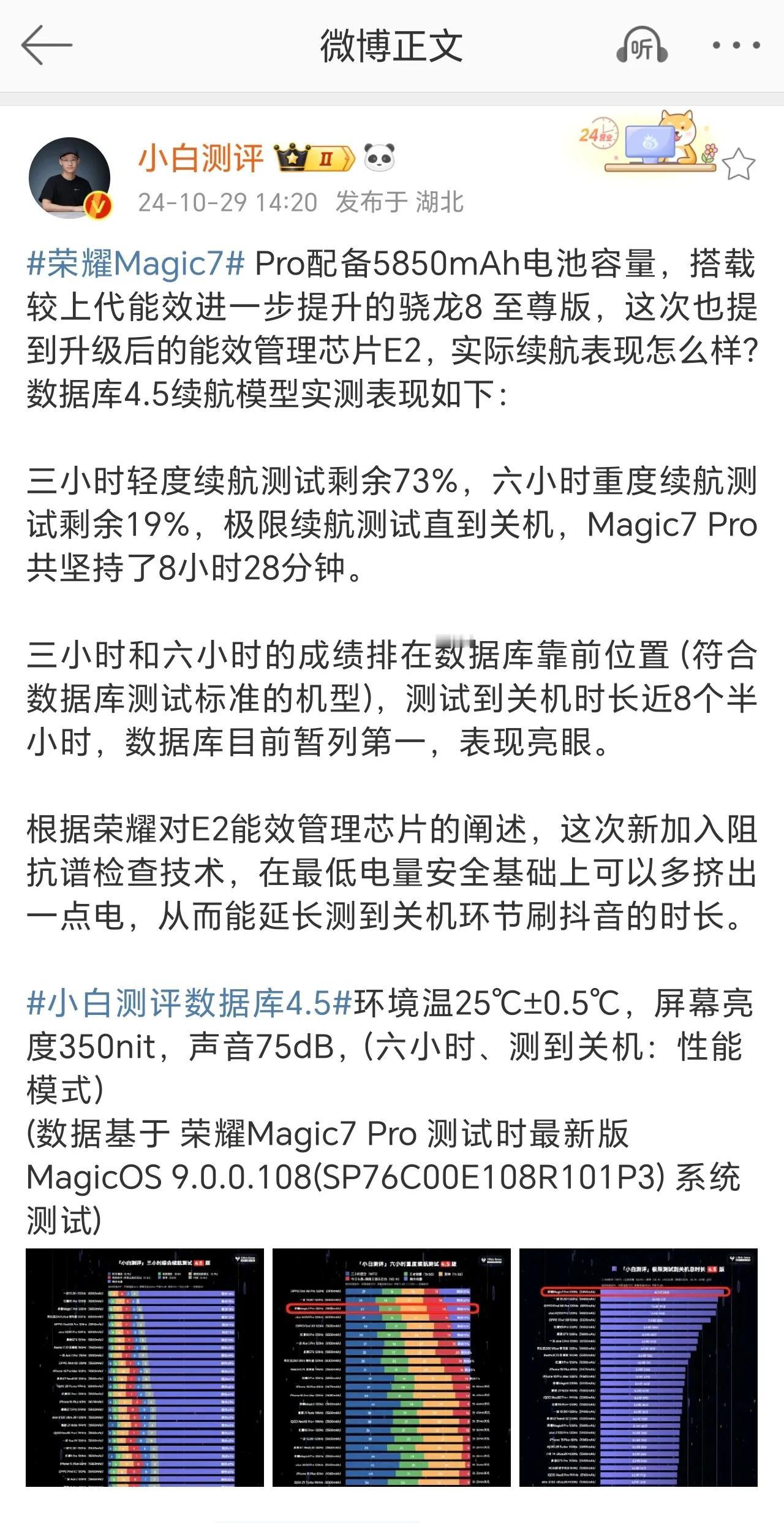Click the username 小白测评
This screenshot has height=1523, width=784.
tap(202, 158)
